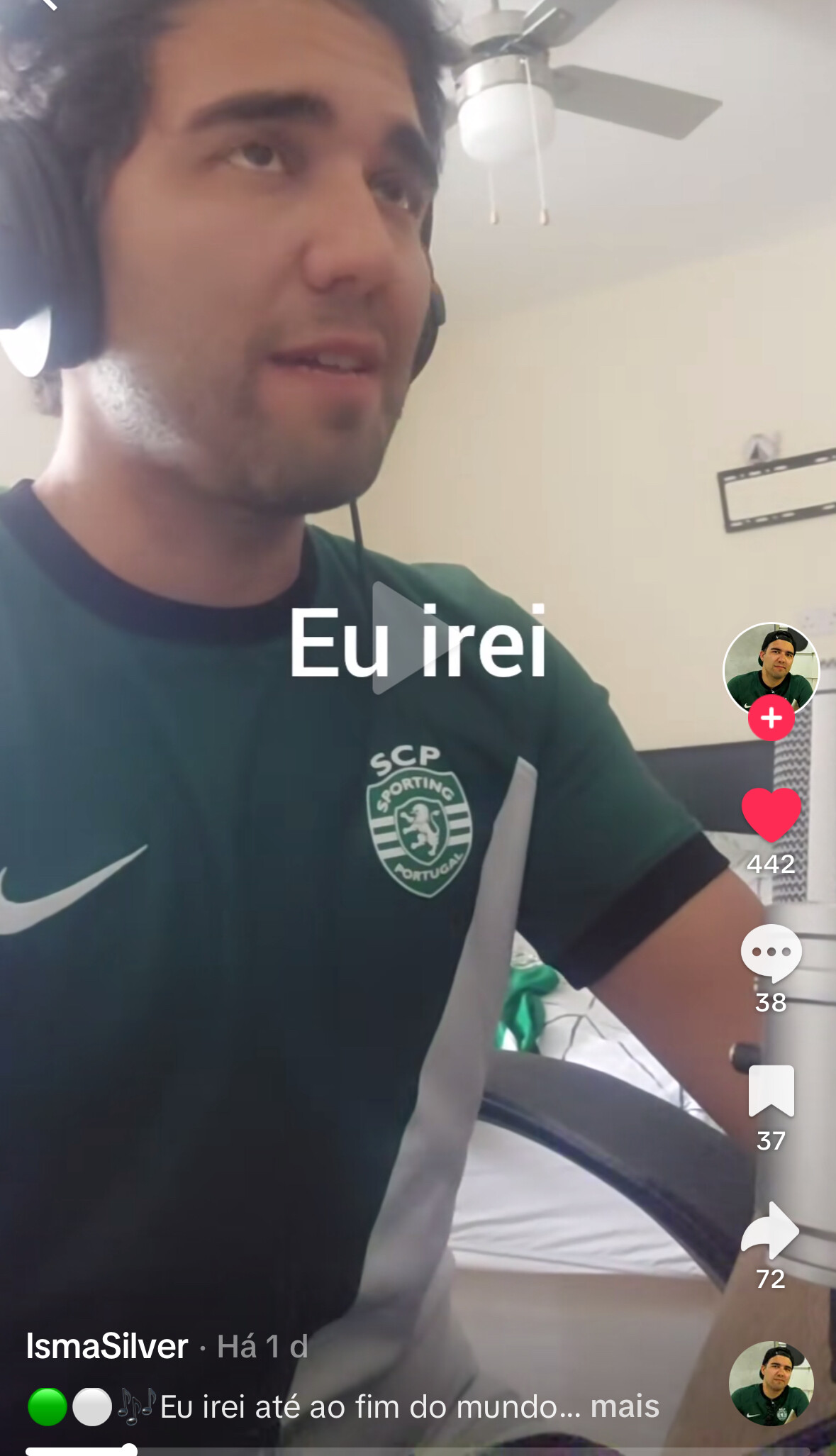Expand the caption with "mais"
This screenshot has height=1456, width=836.
[625, 1406]
